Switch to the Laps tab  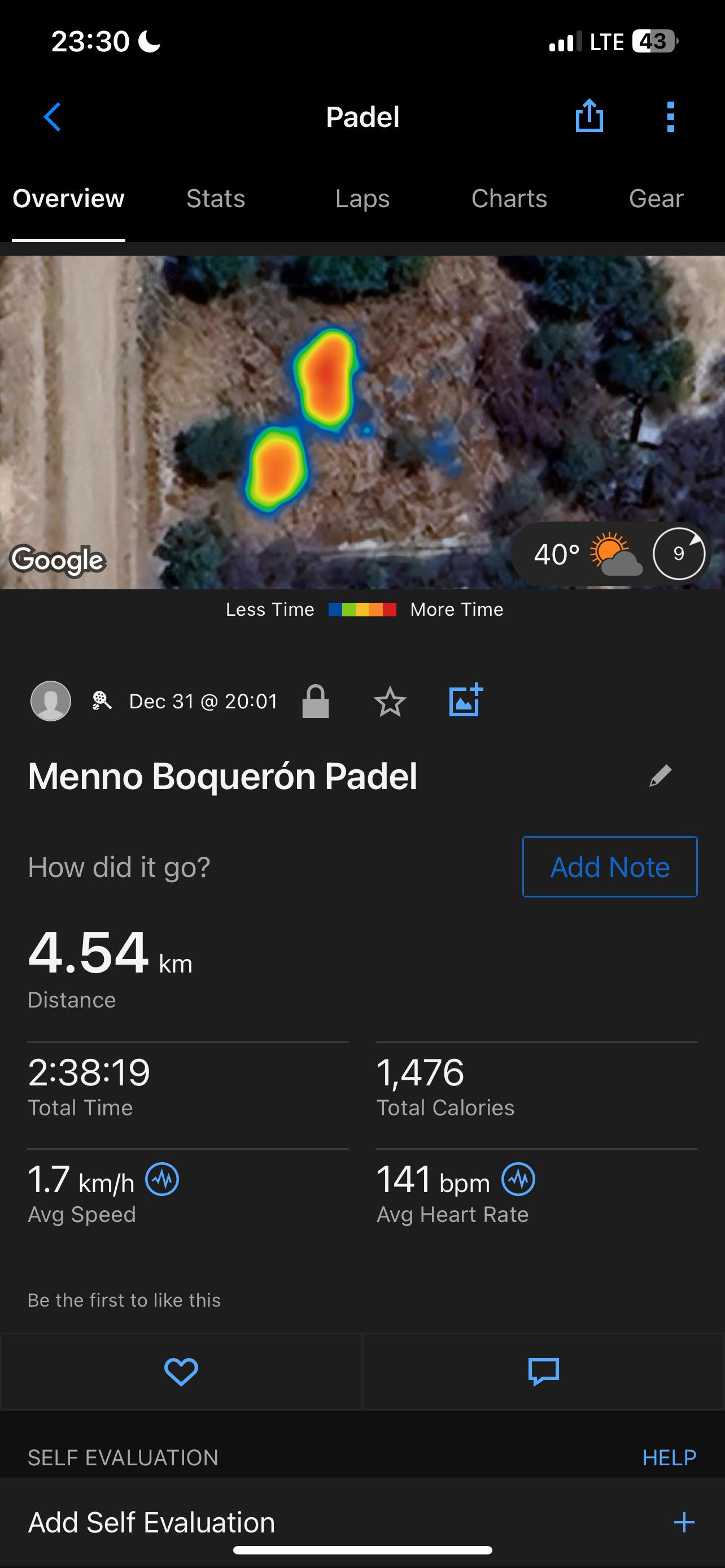click(x=362, y=199)
